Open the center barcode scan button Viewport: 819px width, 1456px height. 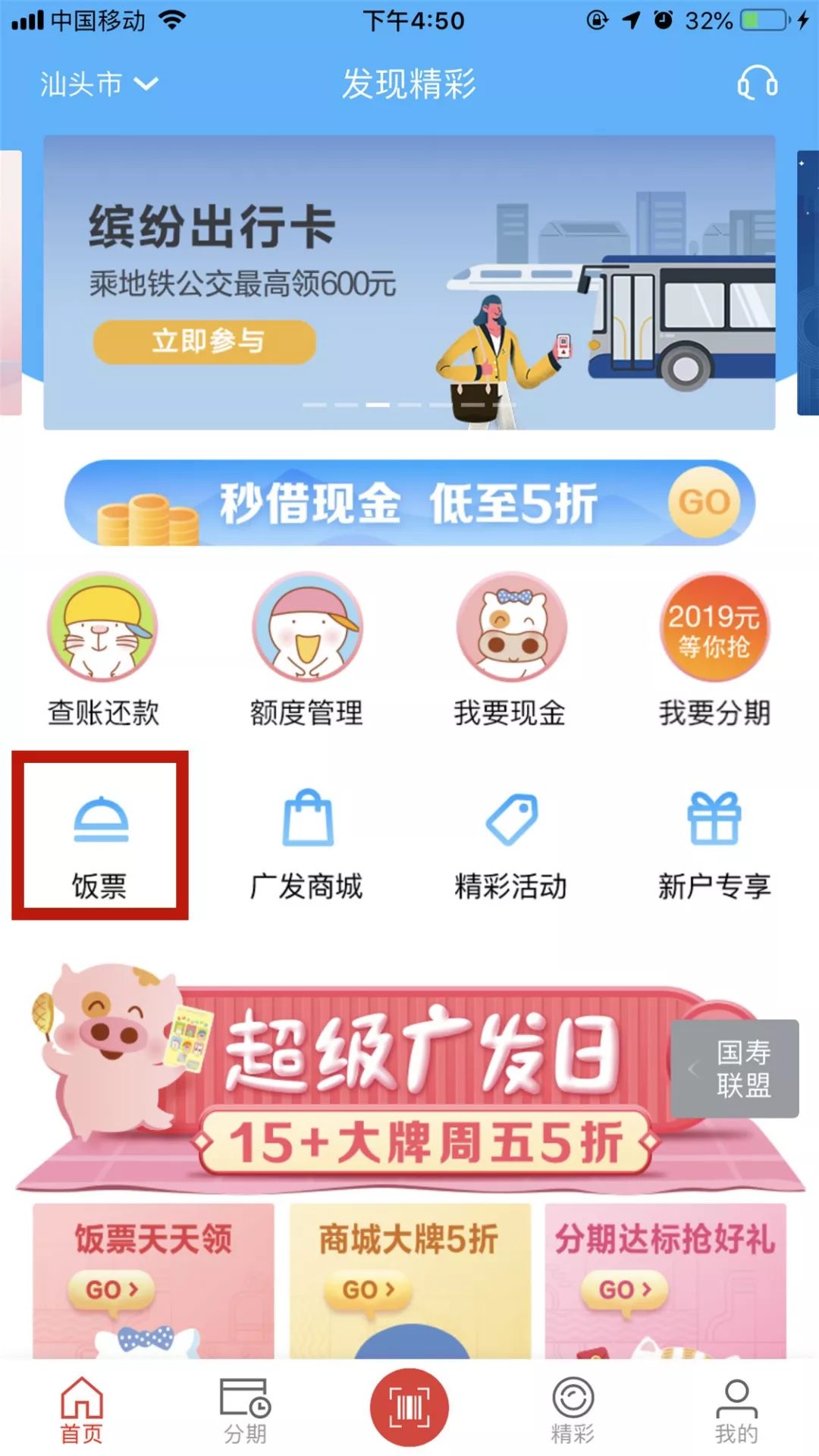click(409, 1407)
